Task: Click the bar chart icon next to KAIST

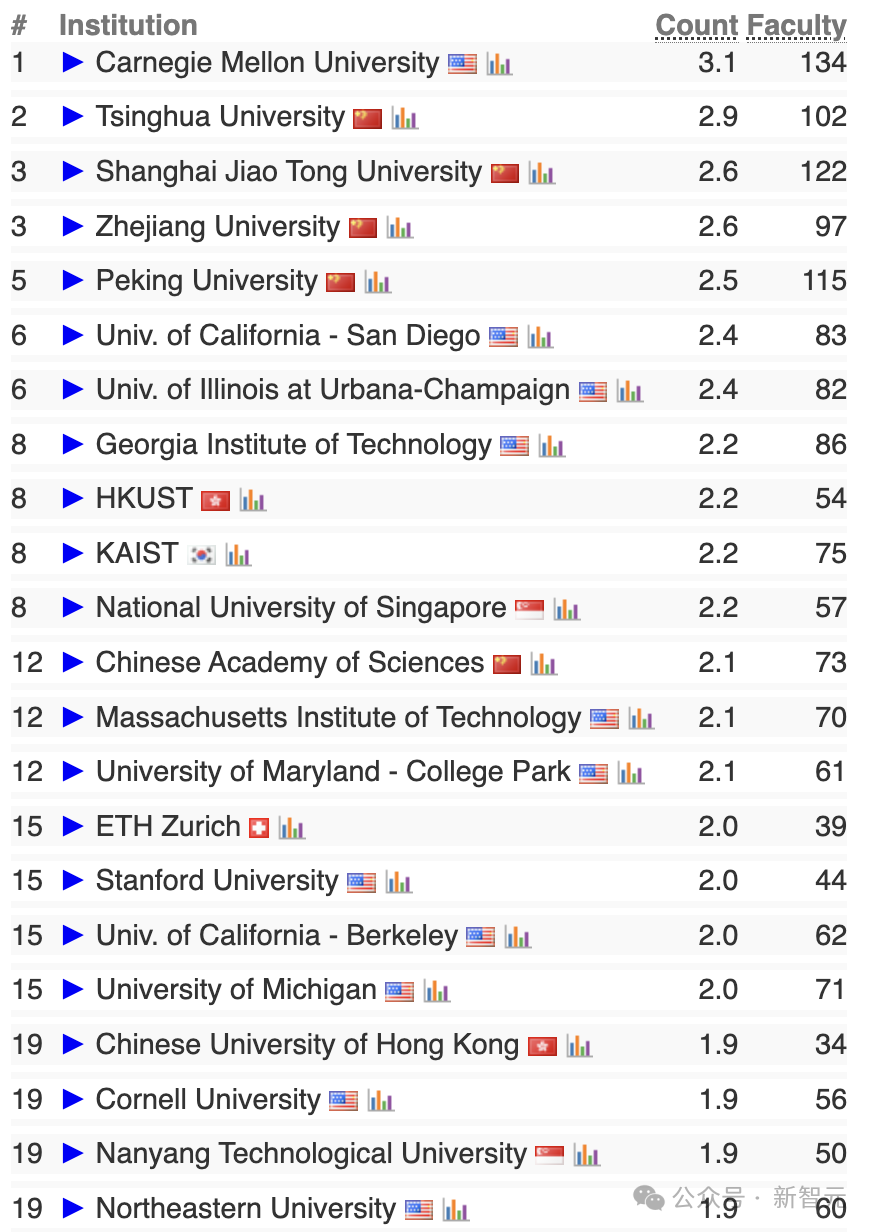Action: pos(238,554)
